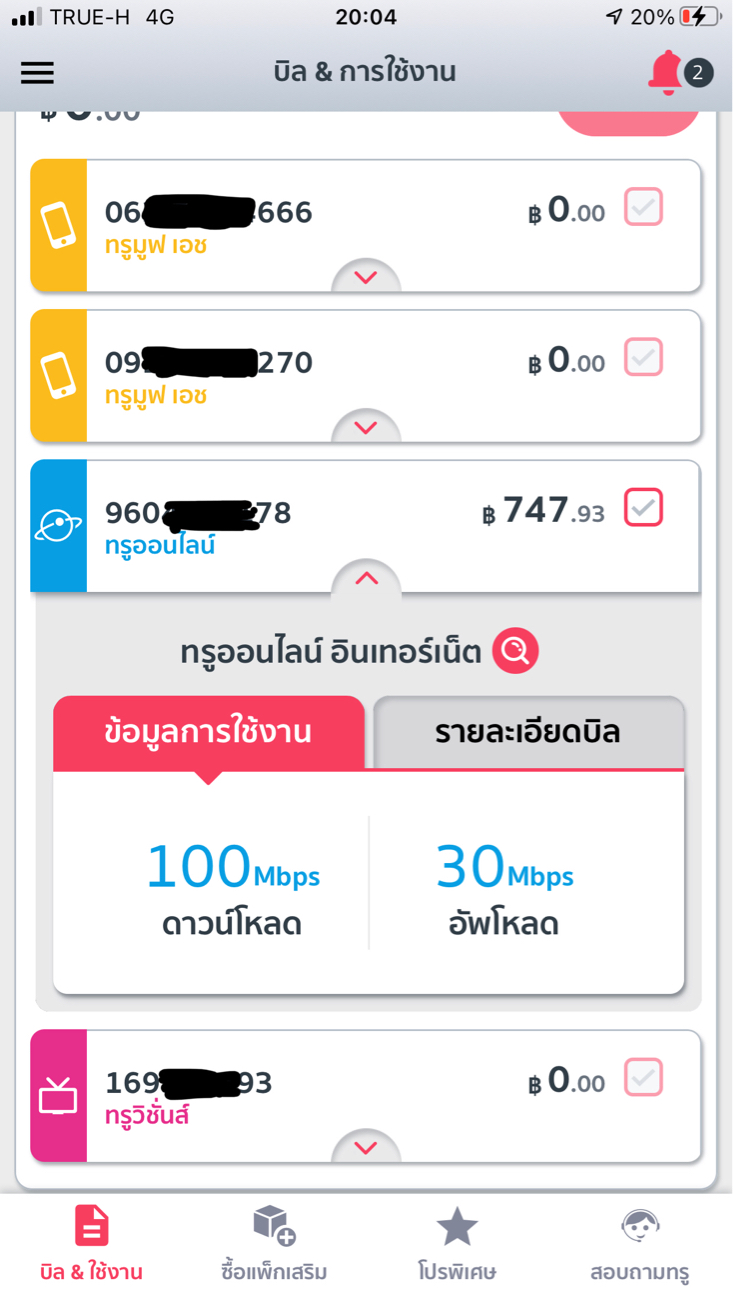Expand the TrueMove H number ending 666
The width and height of the screenshot is (733, 1300).
coord(366,277)
